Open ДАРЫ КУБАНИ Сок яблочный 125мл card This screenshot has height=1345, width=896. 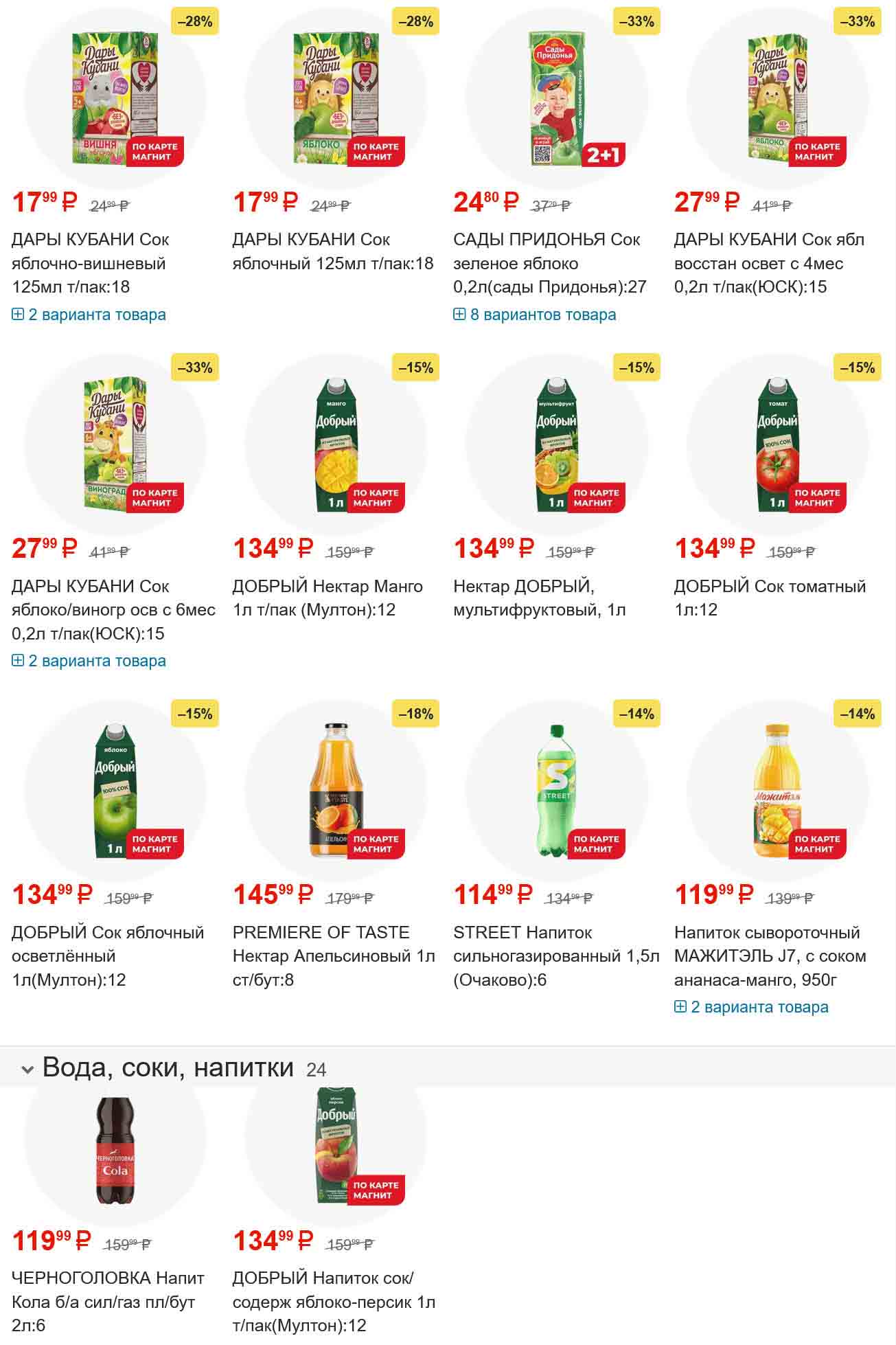pyautogui.click(x=332, y=251)
